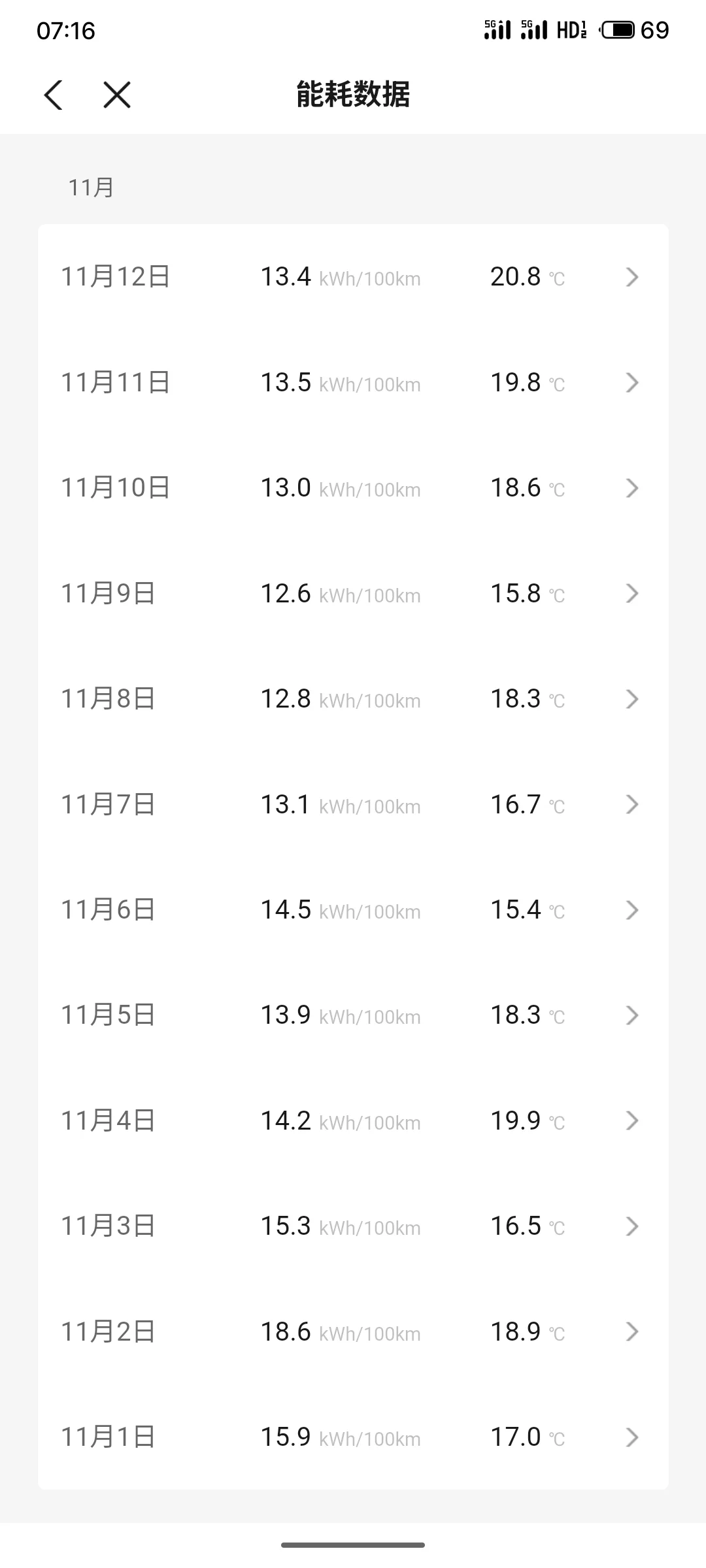Screen dimensions: 706x1568
Task: Go back using the back arrow
Action: pos(53,95)
